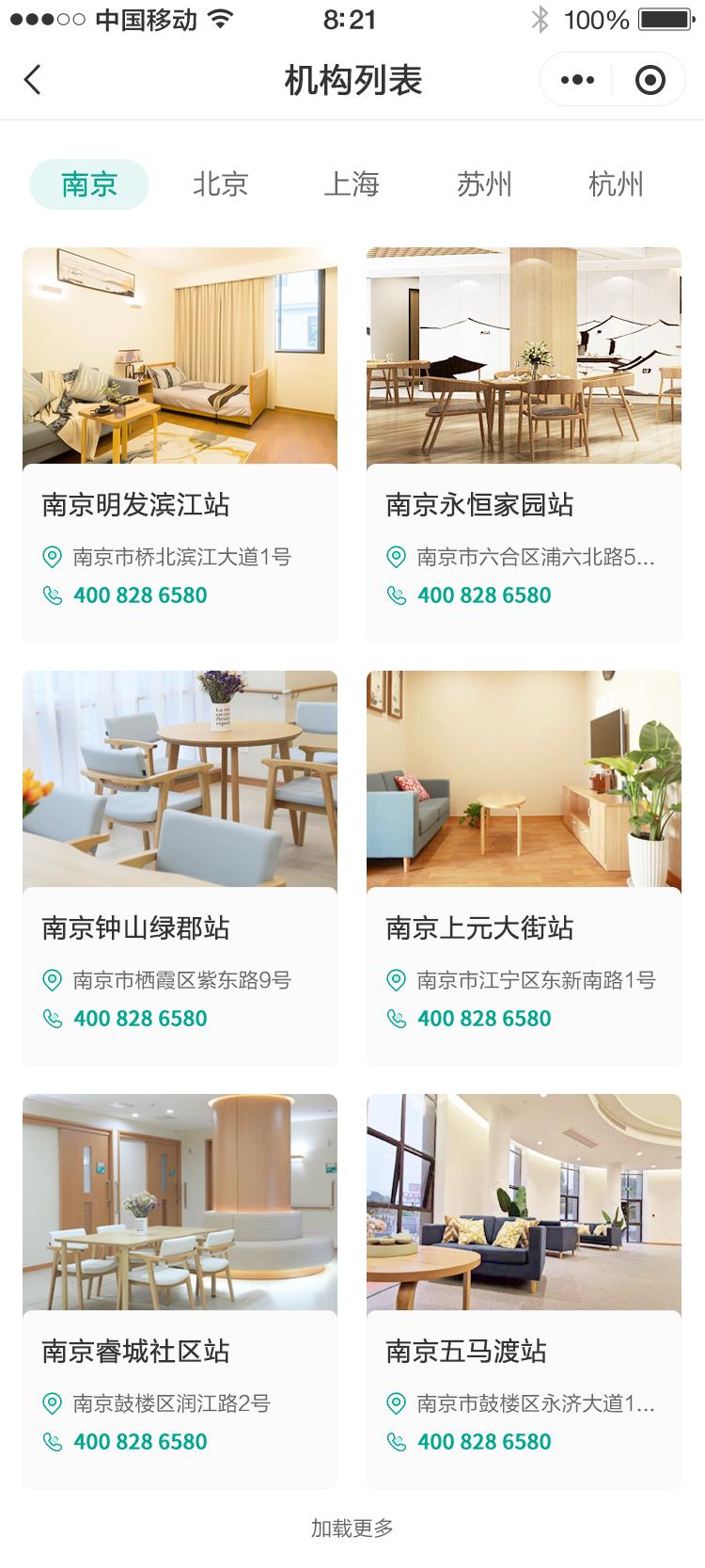
Task: Open the mini program more options menu
Action: click(577, 81)
